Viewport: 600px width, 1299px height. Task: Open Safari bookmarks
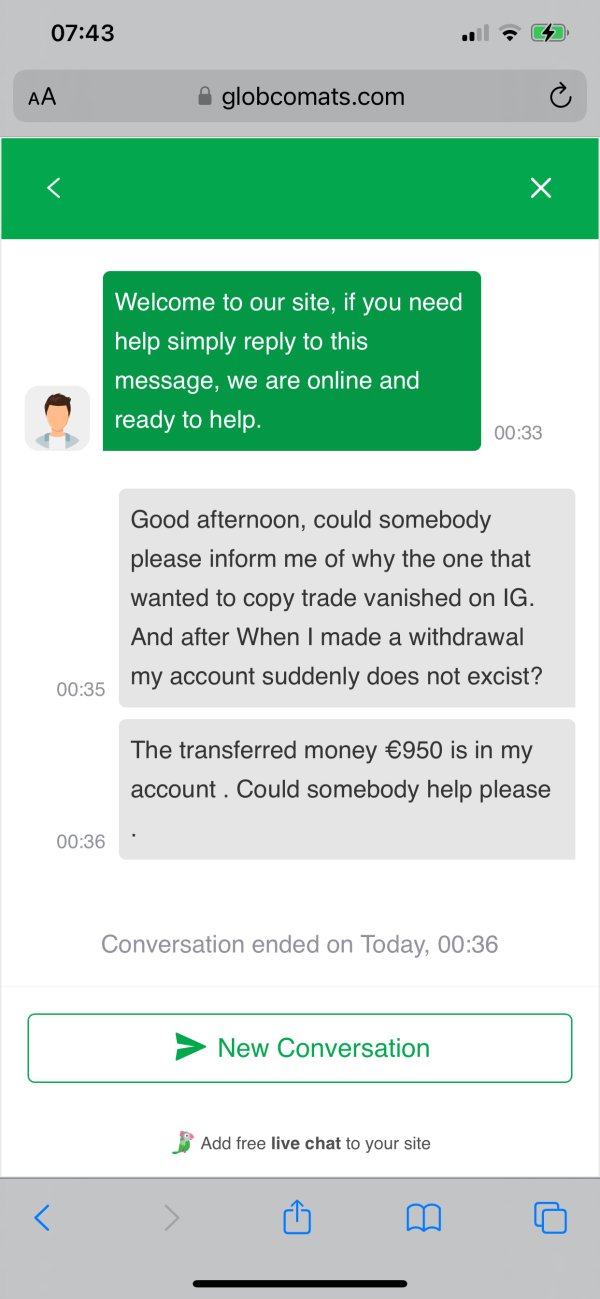424,1217
